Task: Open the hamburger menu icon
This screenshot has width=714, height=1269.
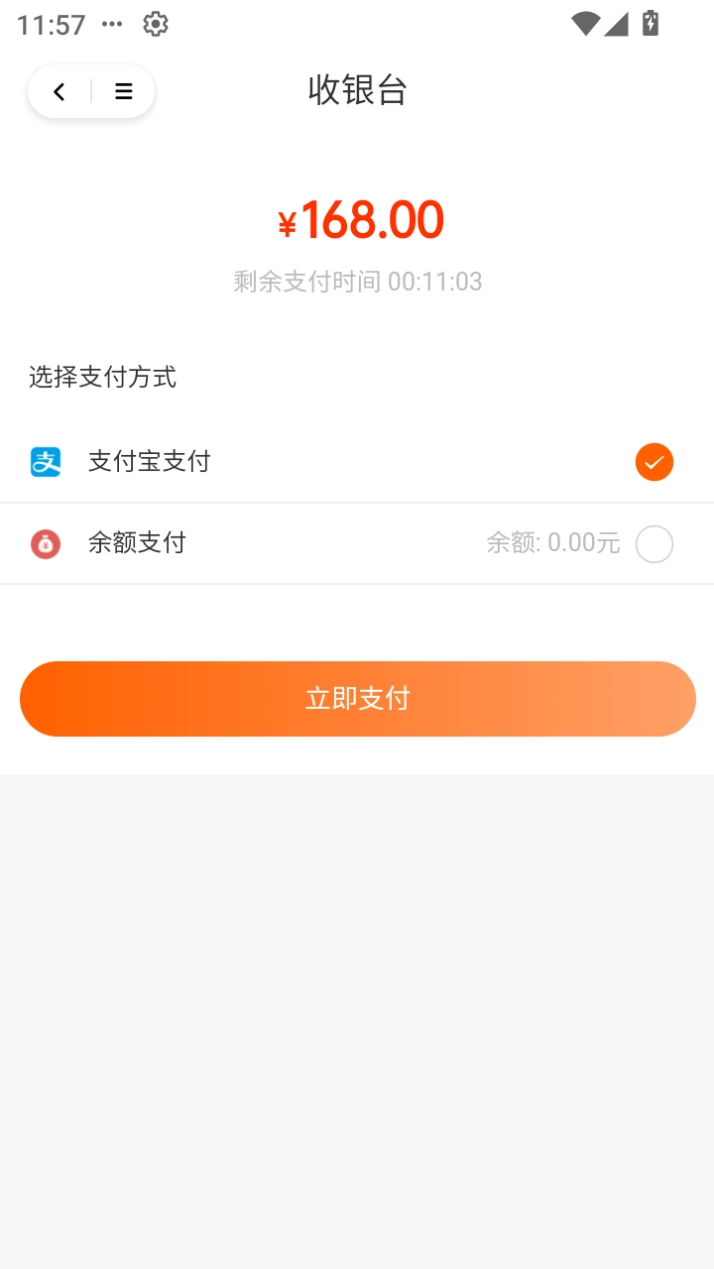Action: [124, 92]
